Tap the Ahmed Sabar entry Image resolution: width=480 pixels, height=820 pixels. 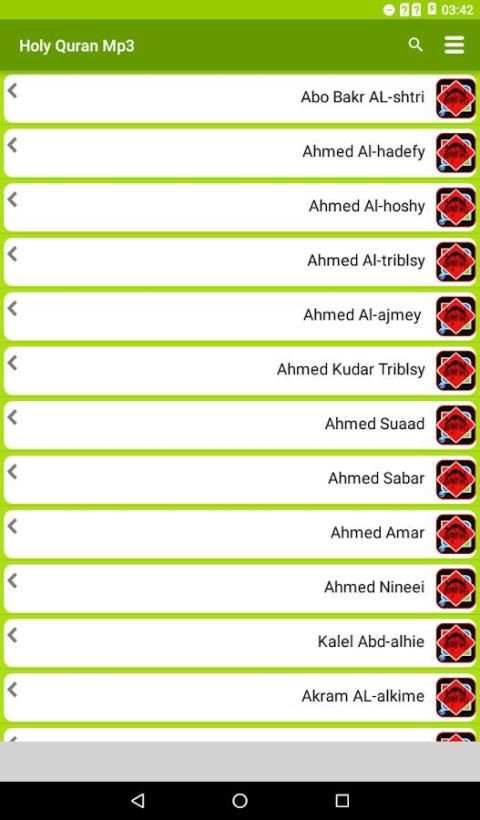click(x=240, y=479)
